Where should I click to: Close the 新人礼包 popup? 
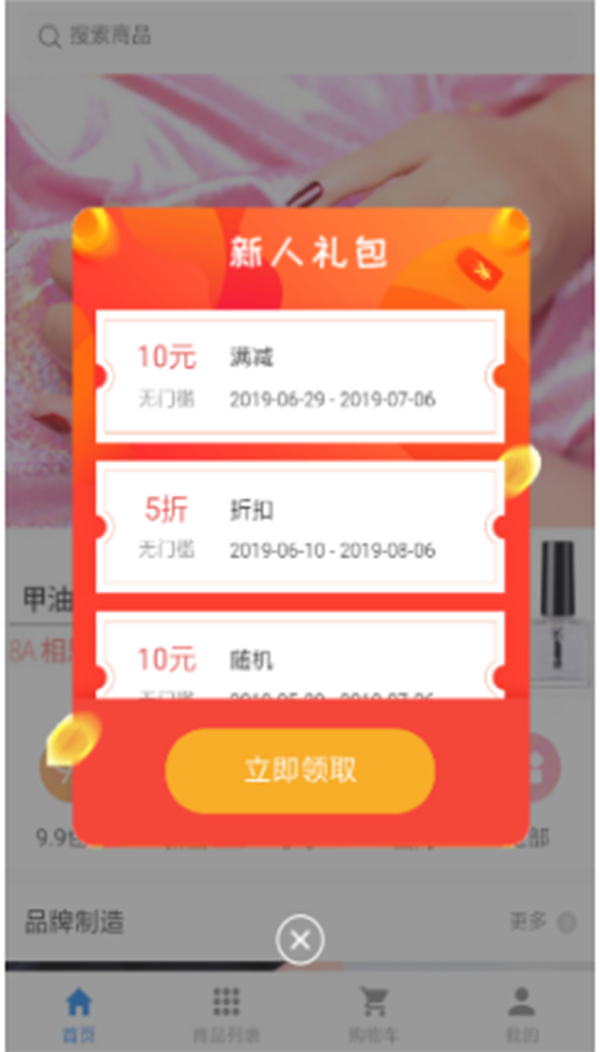point(300,940)
